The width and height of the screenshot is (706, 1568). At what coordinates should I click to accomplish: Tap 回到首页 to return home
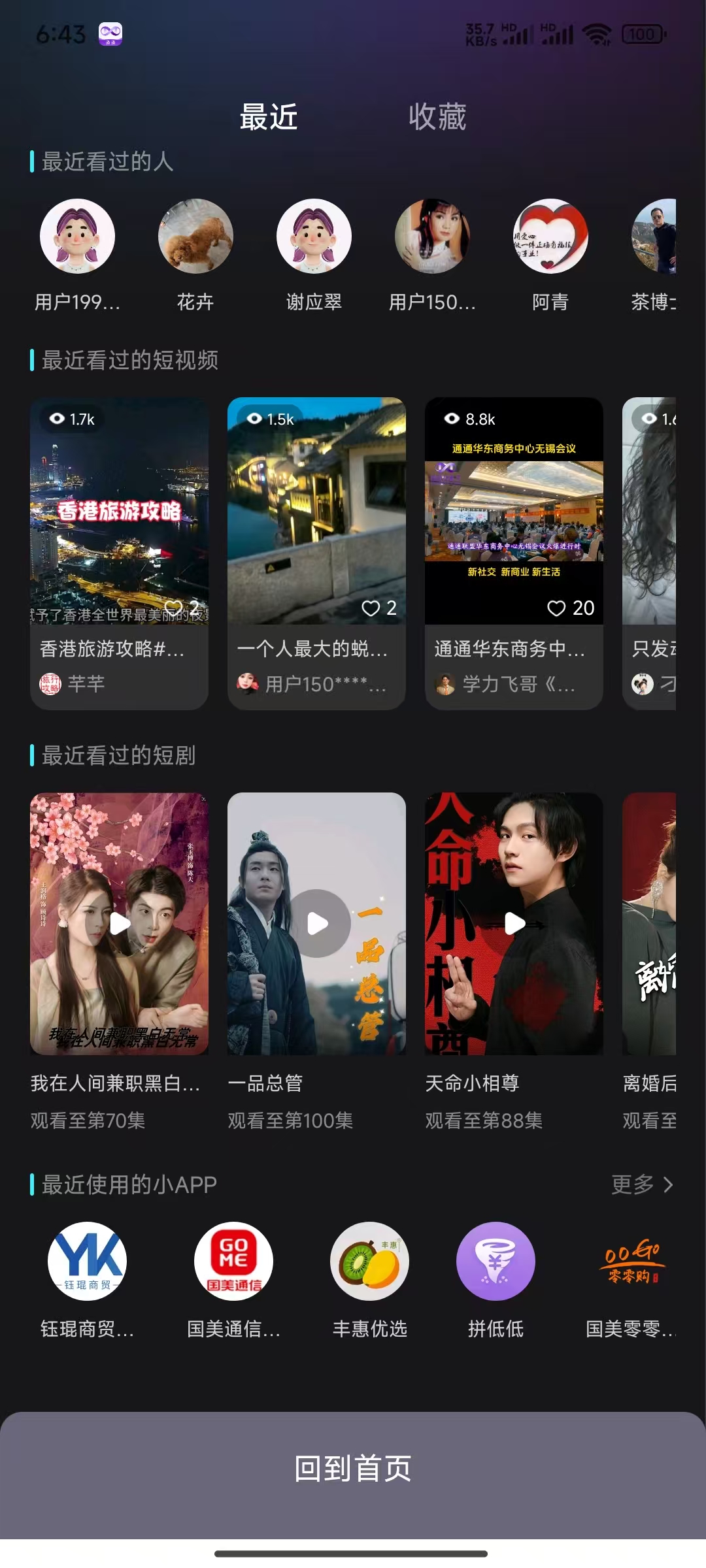353,1469
